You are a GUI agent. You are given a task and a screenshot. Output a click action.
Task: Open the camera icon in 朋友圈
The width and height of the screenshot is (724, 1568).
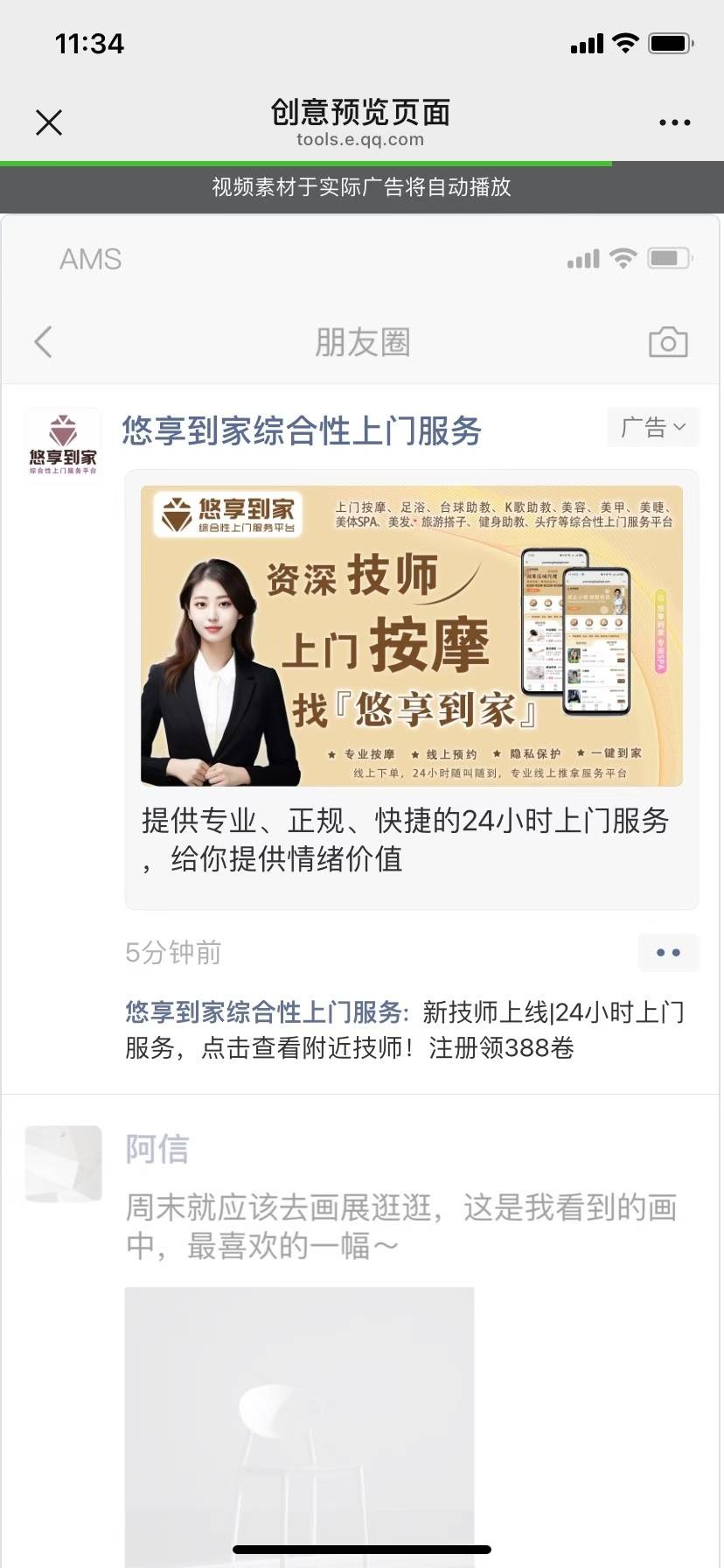(668, 342)
